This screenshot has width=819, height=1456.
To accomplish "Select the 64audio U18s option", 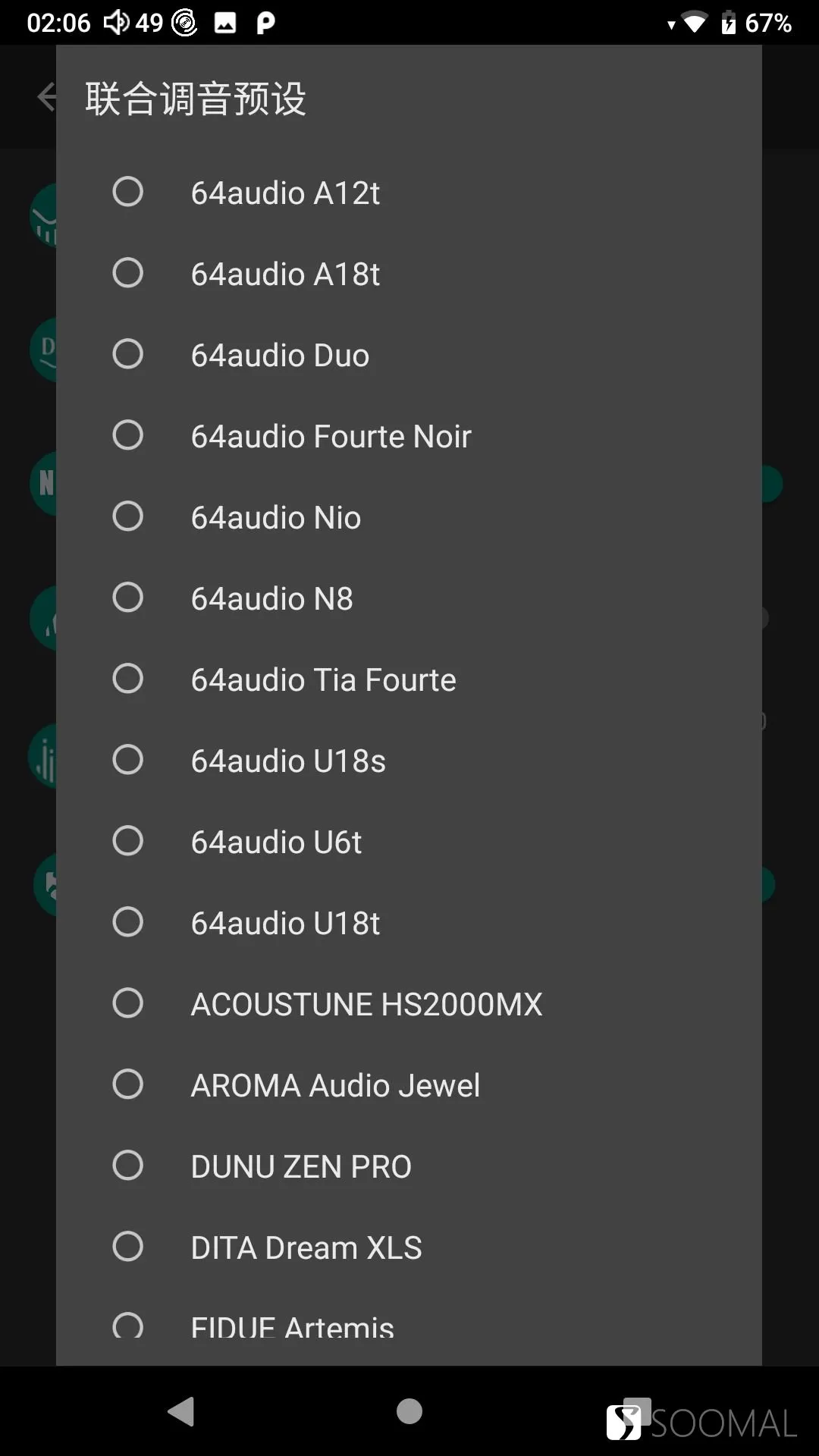I will [409, 761].
